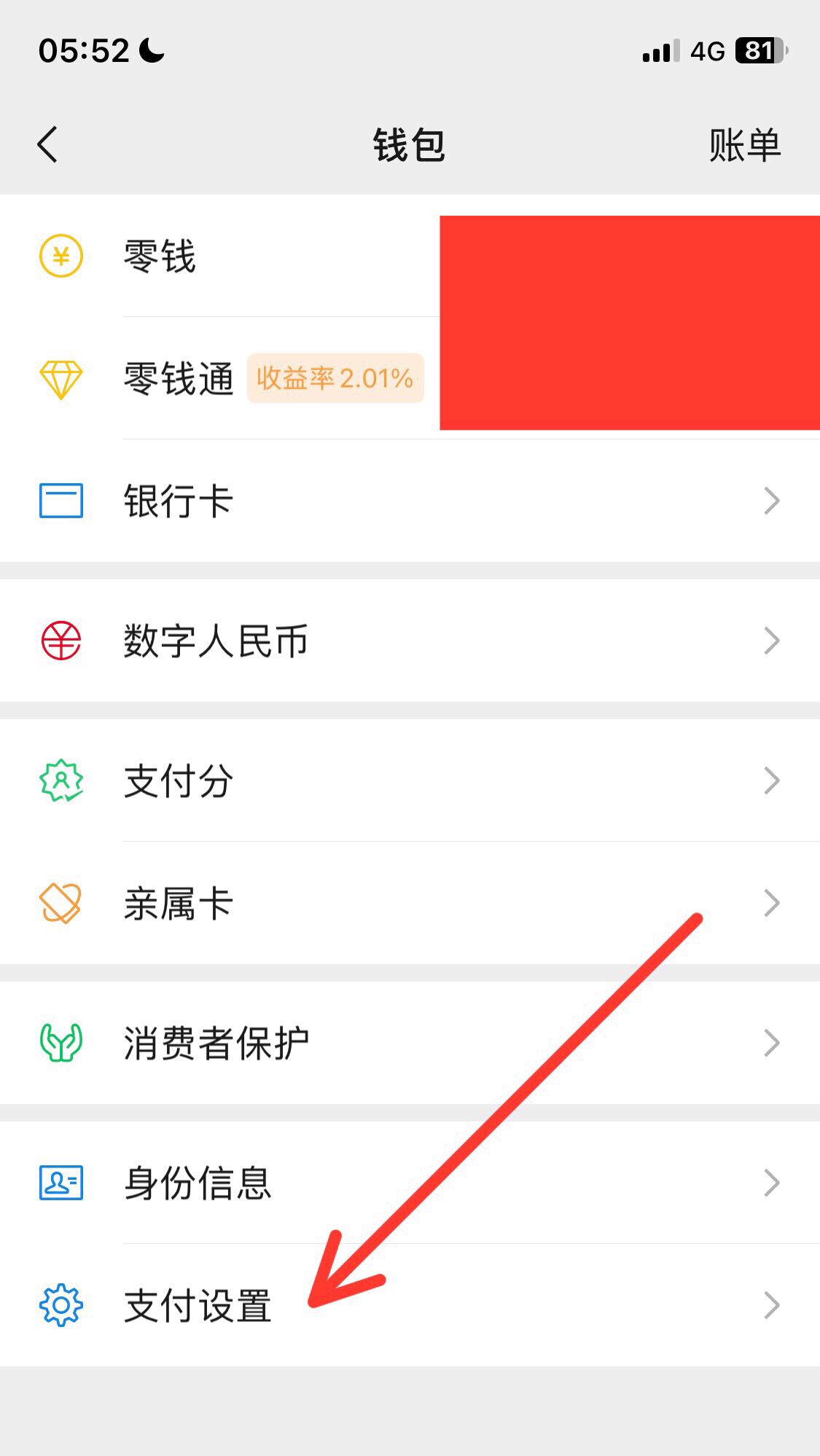Expand the 支付设置 row chevron

pyautogui.click(x=770, y=1304)
